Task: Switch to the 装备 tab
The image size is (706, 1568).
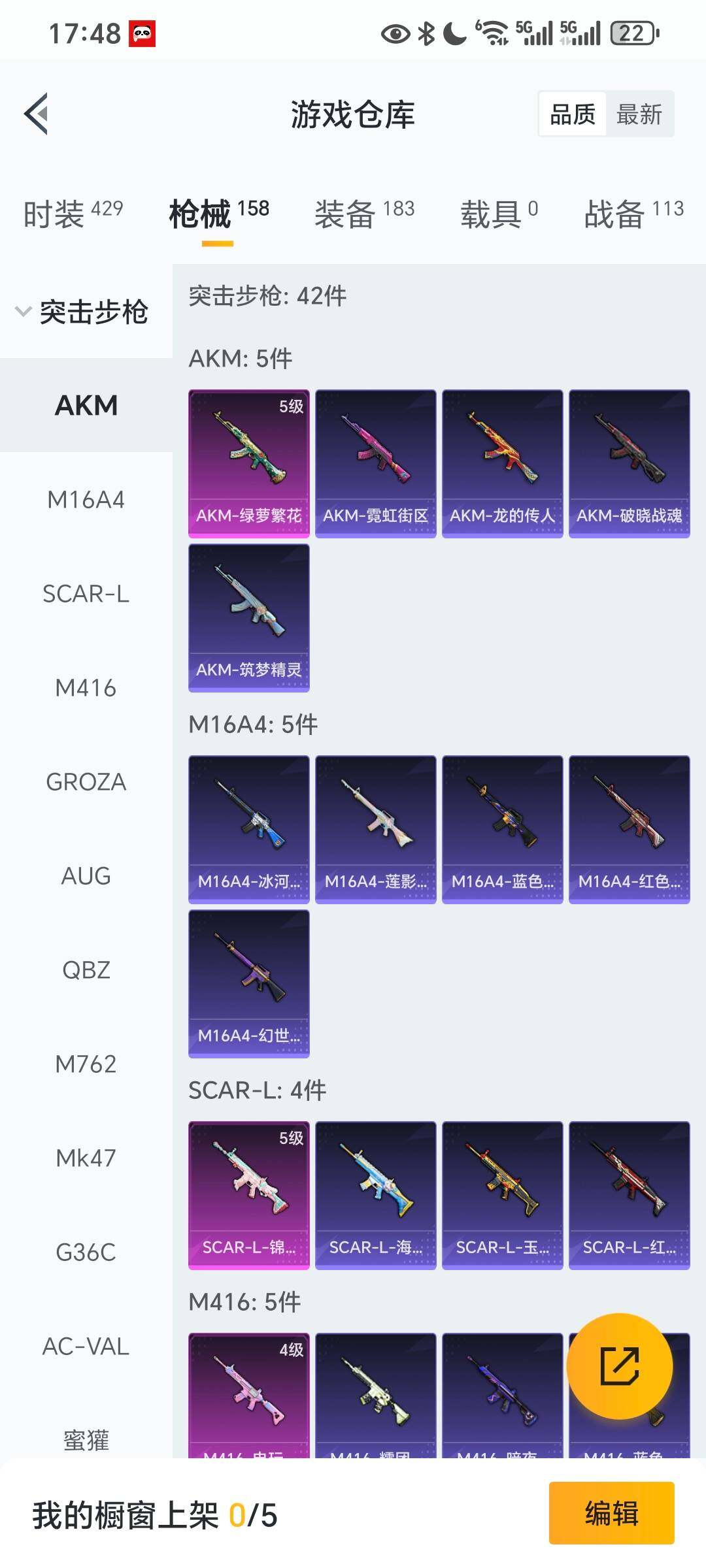Action: [x=364, y=214]
